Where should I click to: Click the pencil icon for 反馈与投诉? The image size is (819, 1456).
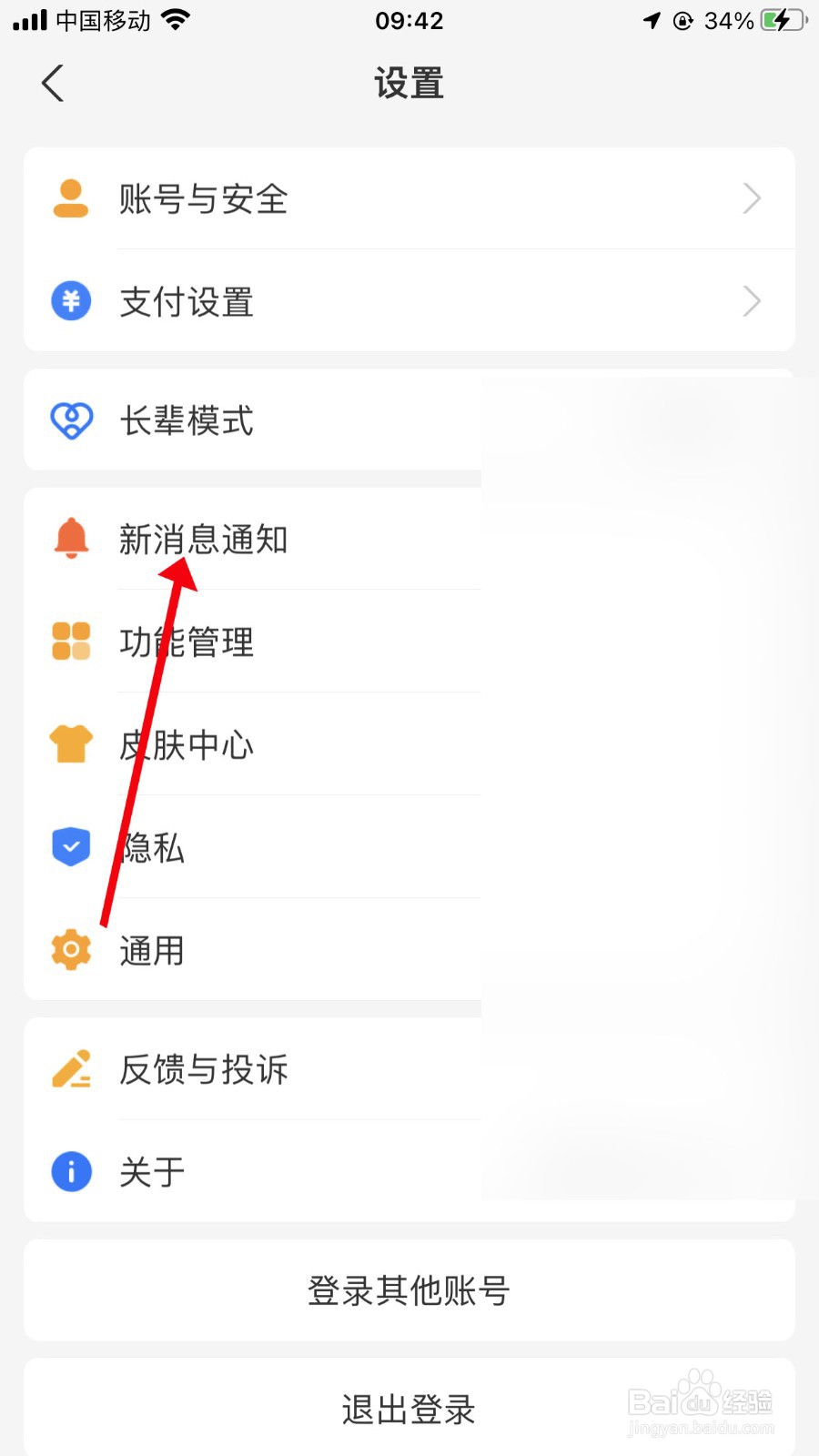coord(70,1070)
